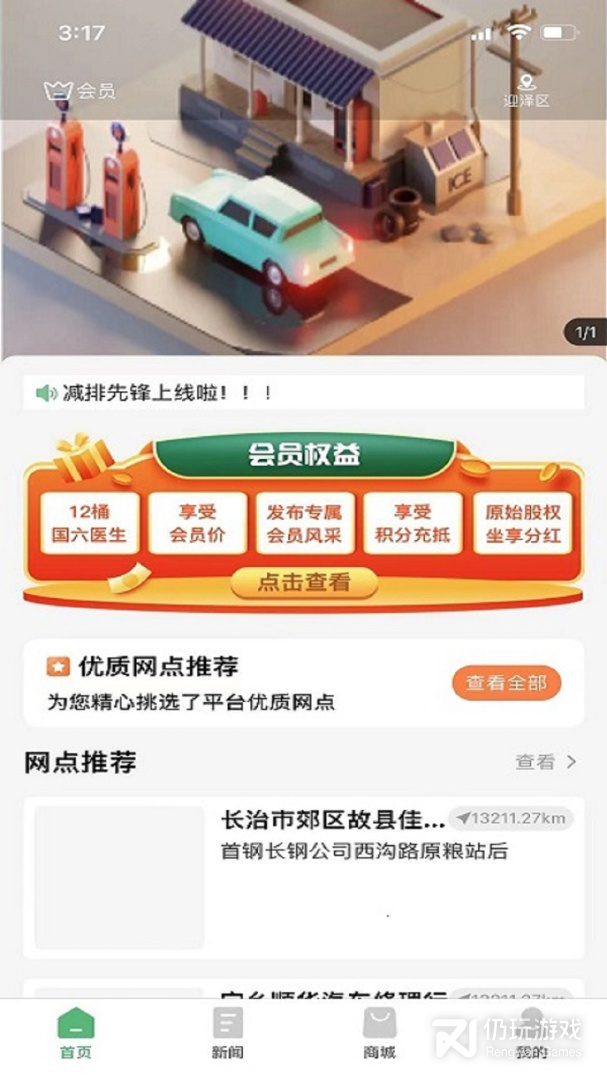Change the 迎泽区 location
The height and width of the screenshot is (1080, 607).
tap(526, 92)
